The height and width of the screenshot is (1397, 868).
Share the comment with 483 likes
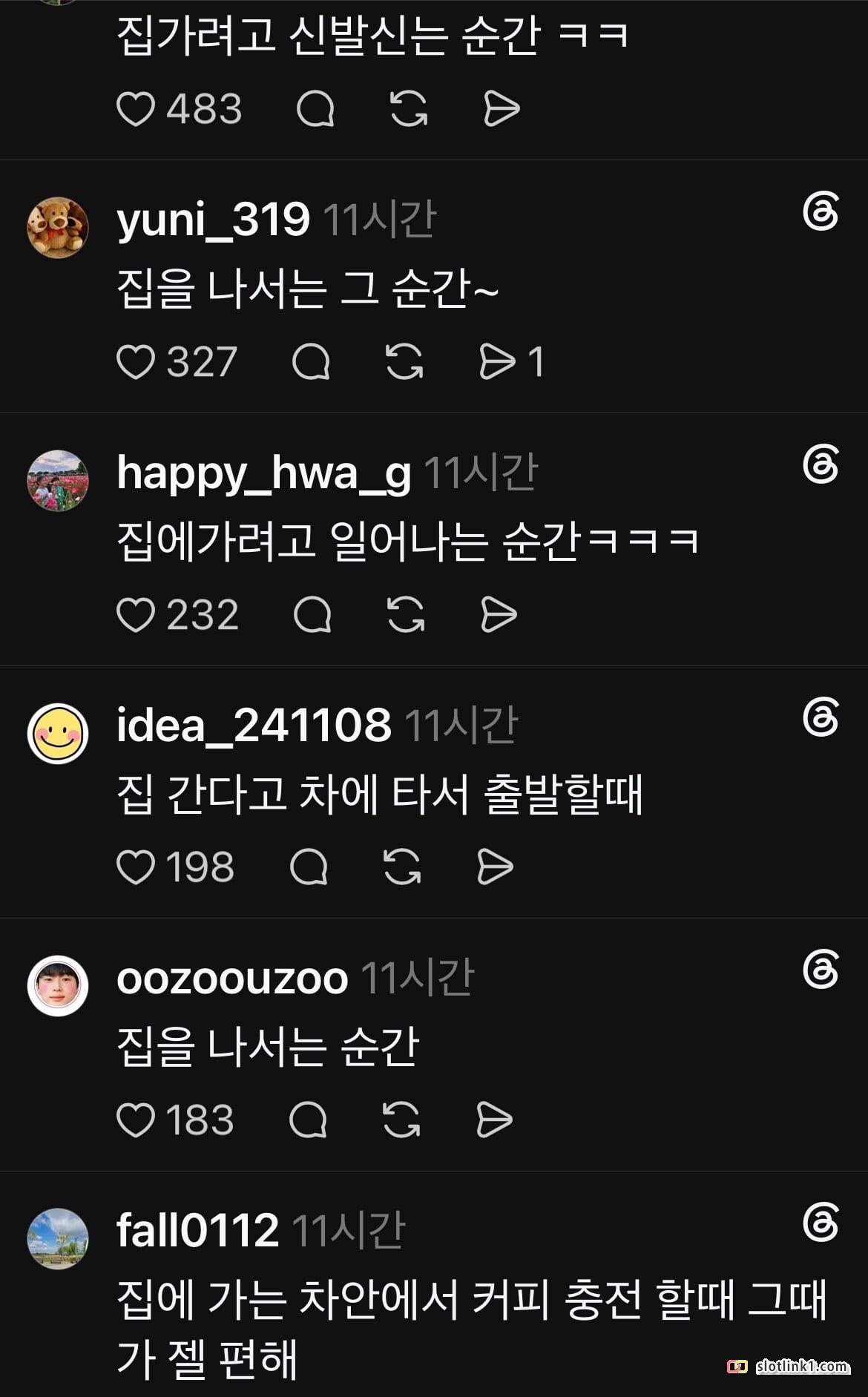[502, 109]
